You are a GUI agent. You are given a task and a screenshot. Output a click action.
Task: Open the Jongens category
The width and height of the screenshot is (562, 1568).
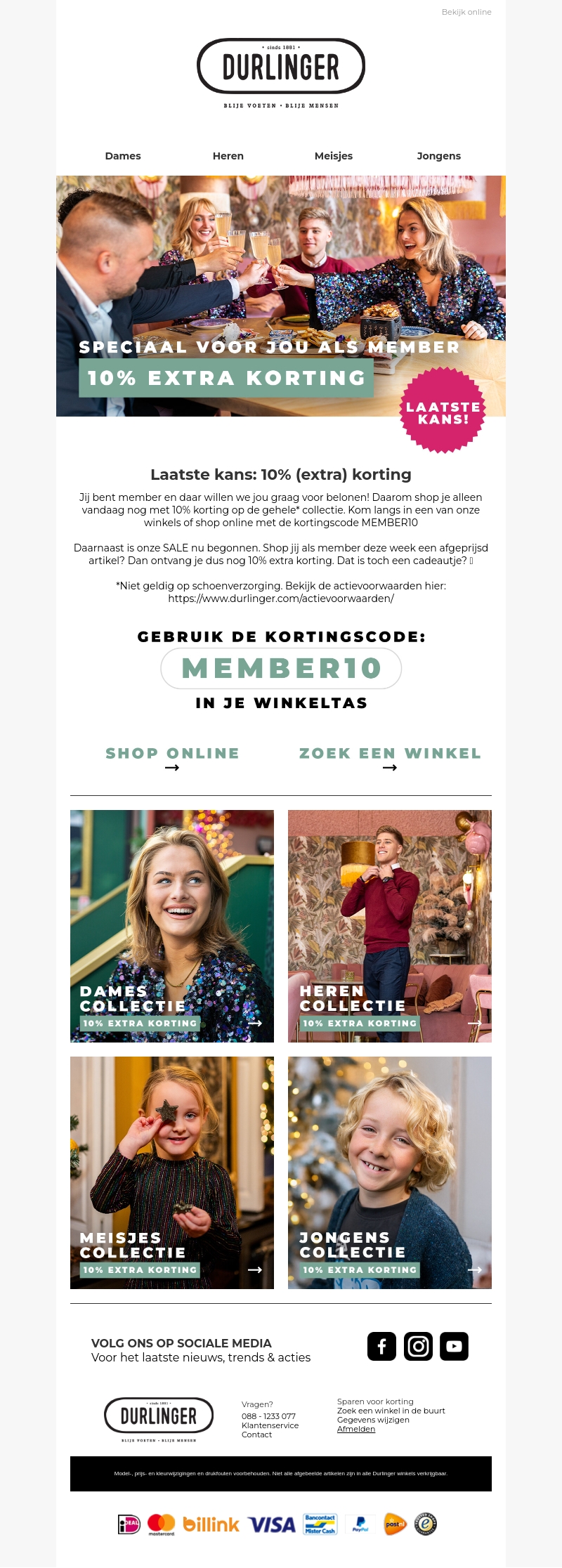pyautogui.click(x=439, y=156)
